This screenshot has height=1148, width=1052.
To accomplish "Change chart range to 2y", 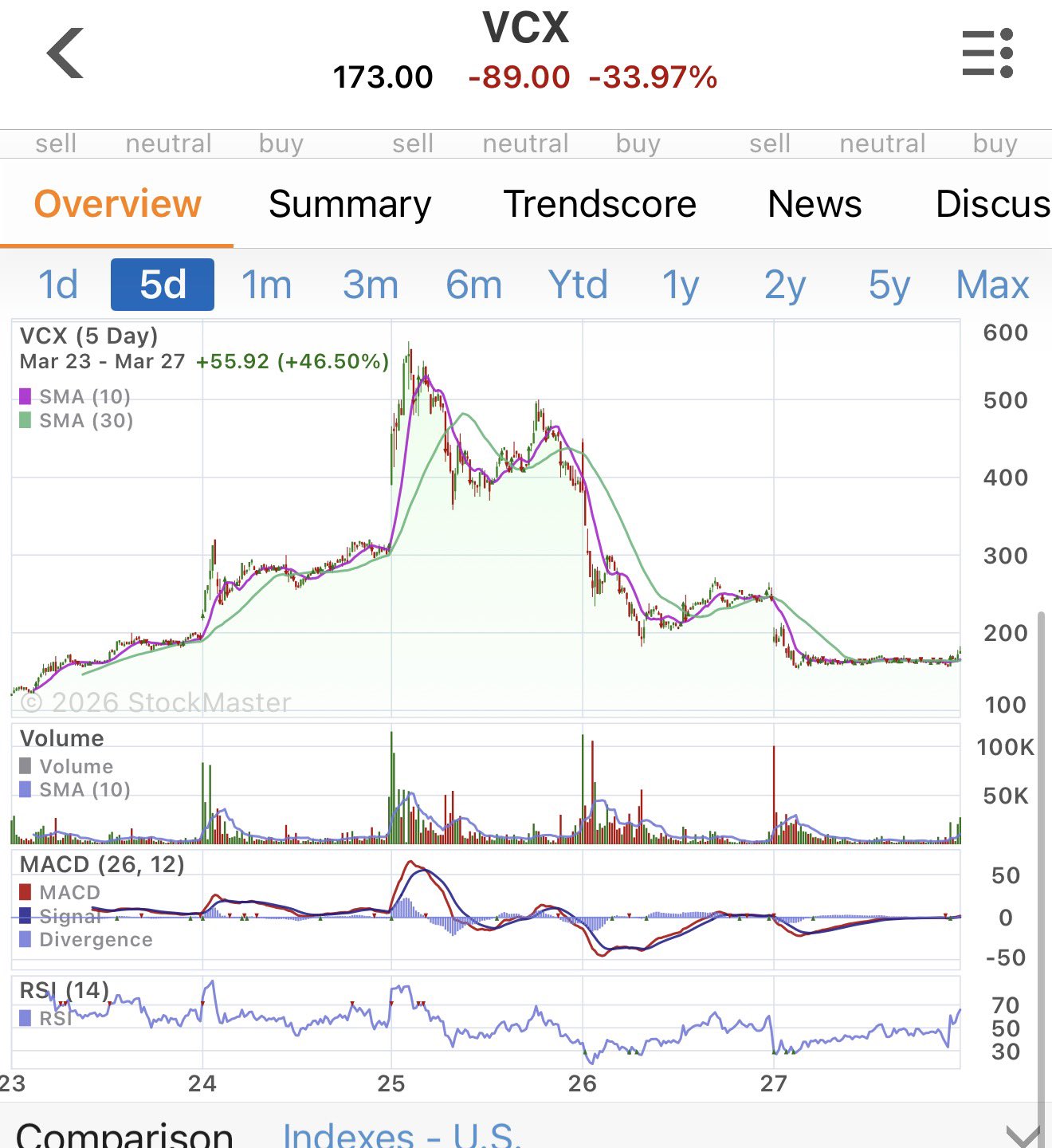I will tap(785, 285).
